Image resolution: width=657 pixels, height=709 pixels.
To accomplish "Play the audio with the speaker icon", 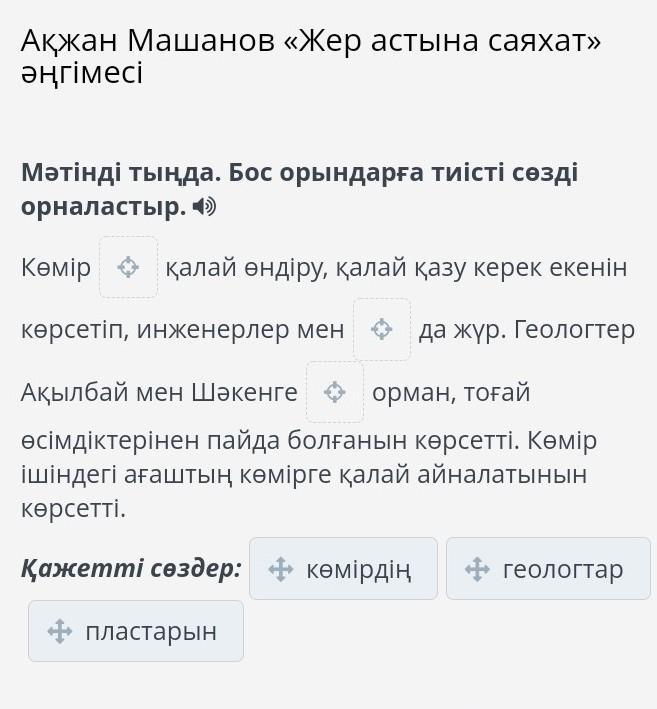I will pos(205,208).
